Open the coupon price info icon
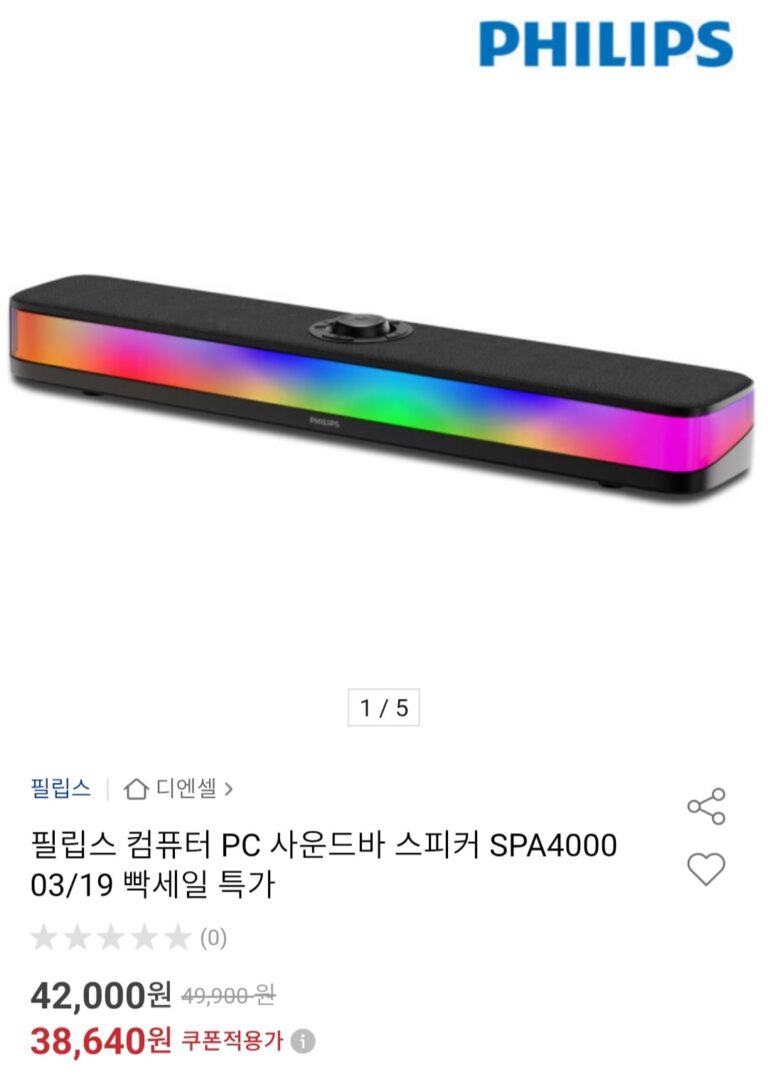 [304, 1041]
